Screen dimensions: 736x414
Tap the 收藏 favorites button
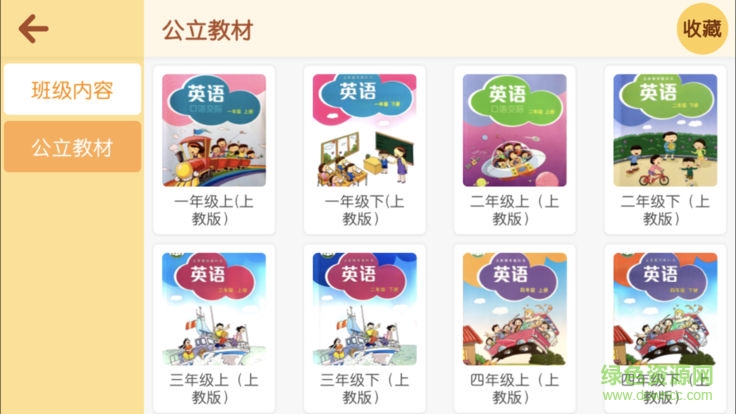click(x=702, y=29)
